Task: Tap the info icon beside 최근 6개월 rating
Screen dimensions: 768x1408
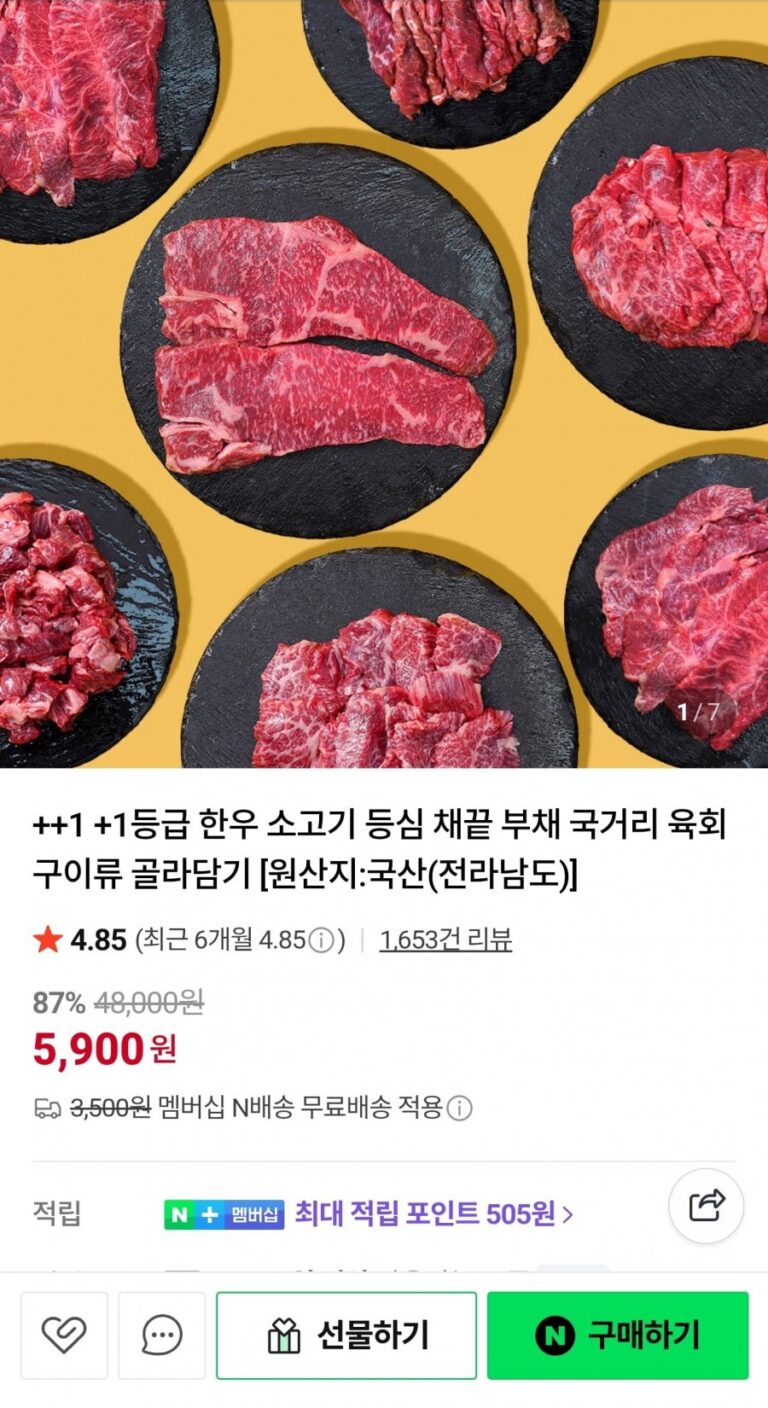Action: [x=321, y=941]
